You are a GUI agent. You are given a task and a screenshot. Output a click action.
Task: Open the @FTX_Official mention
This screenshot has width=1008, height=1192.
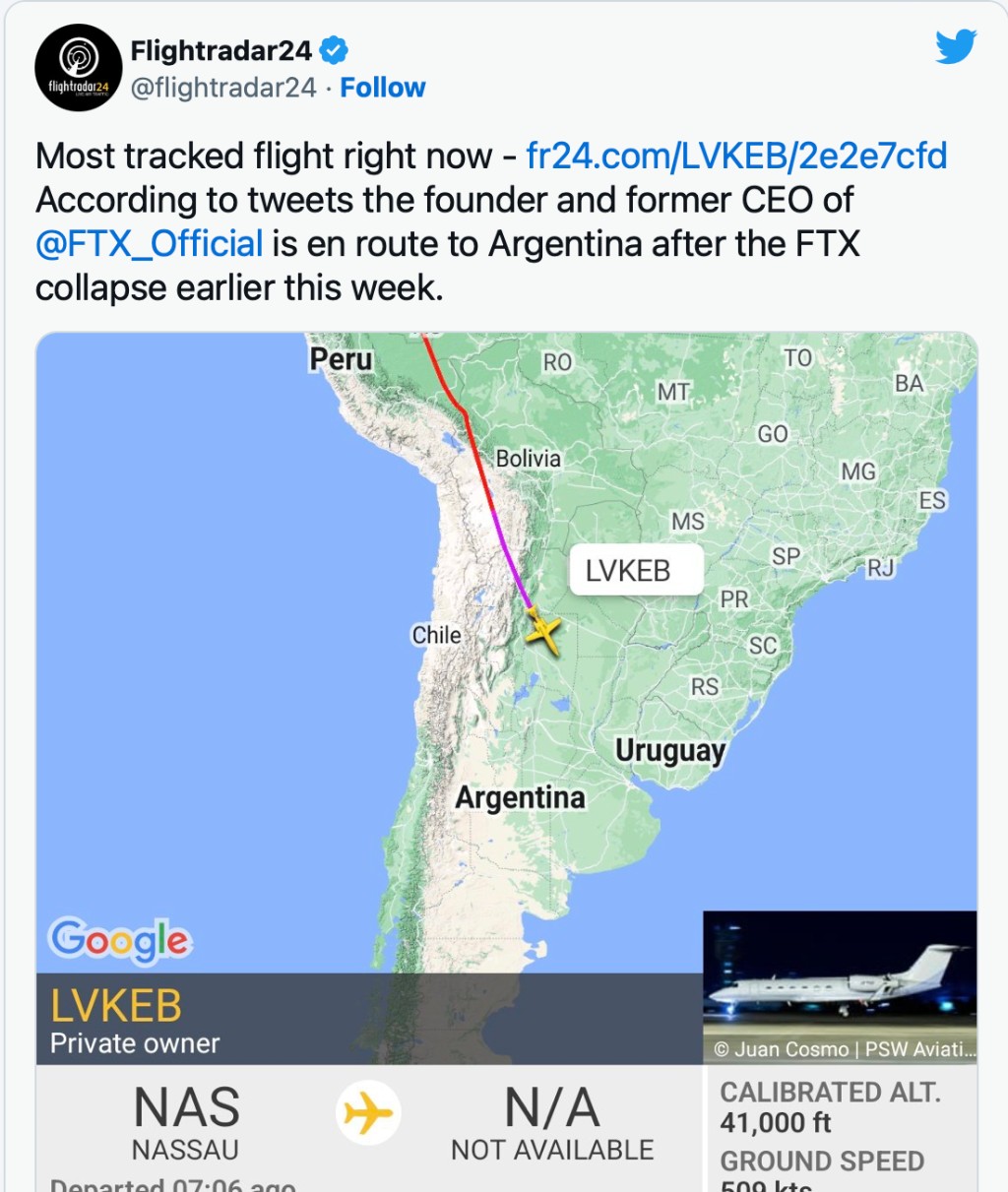[x=149, y=243]
